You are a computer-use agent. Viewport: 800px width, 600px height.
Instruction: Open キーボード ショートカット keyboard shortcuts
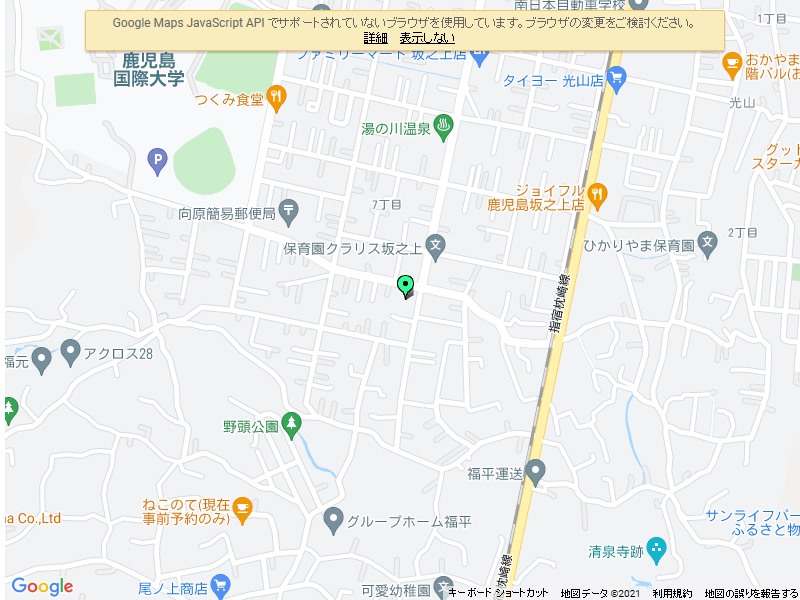coord(497,593)
